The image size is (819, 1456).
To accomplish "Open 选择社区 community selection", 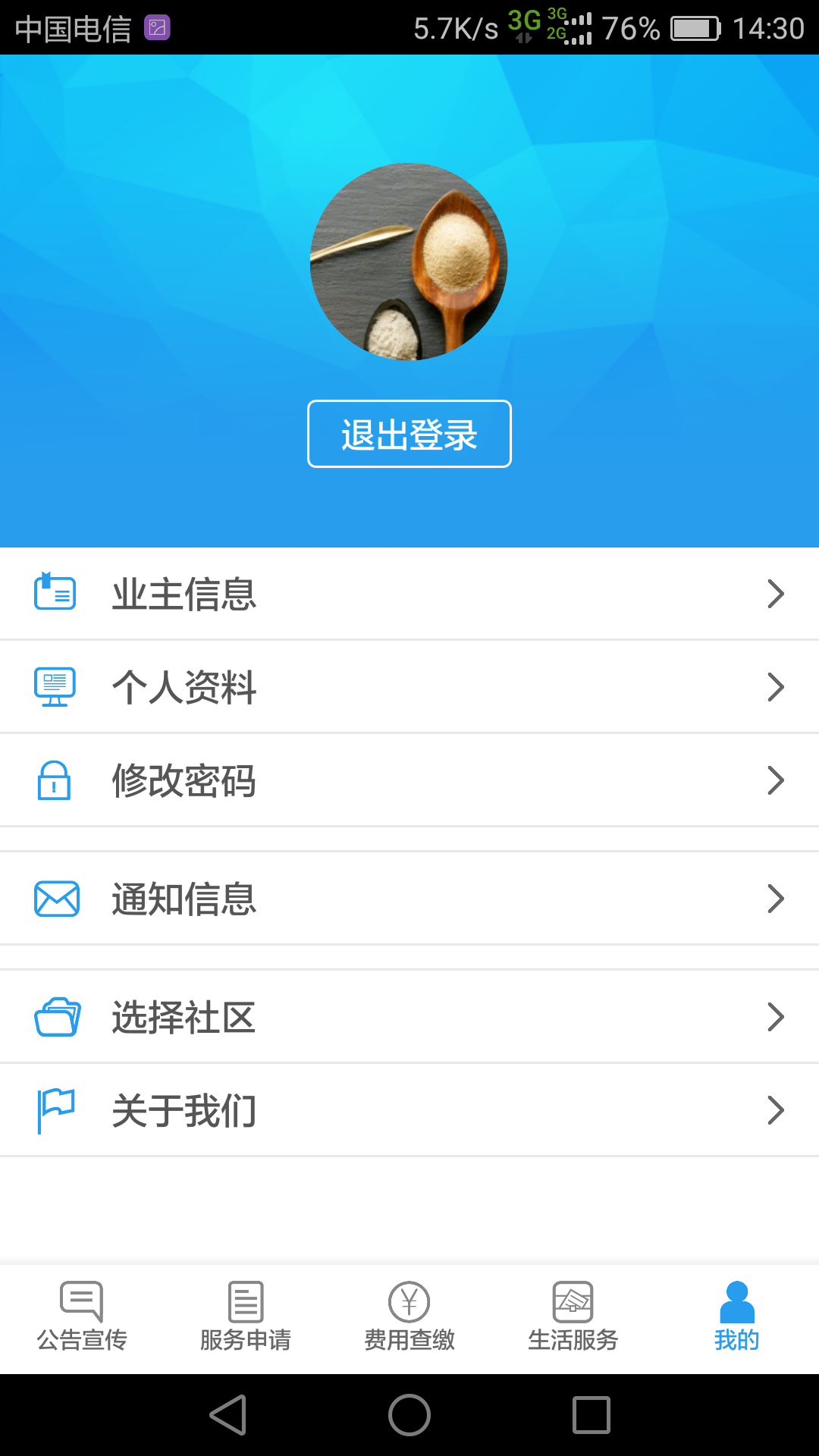I will [x=409, y=1017].
